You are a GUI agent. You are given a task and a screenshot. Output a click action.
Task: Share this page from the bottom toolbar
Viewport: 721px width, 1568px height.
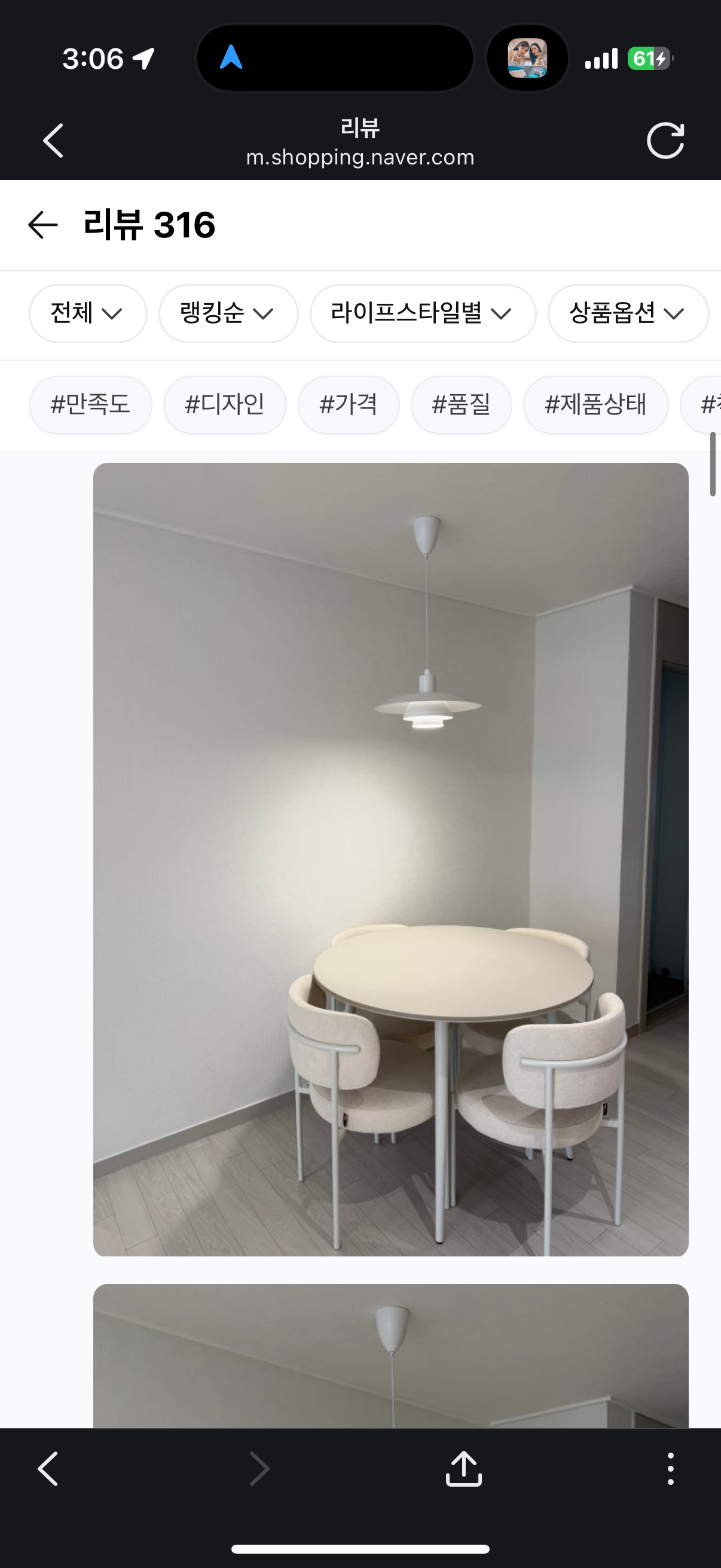tap(464, 1468)
